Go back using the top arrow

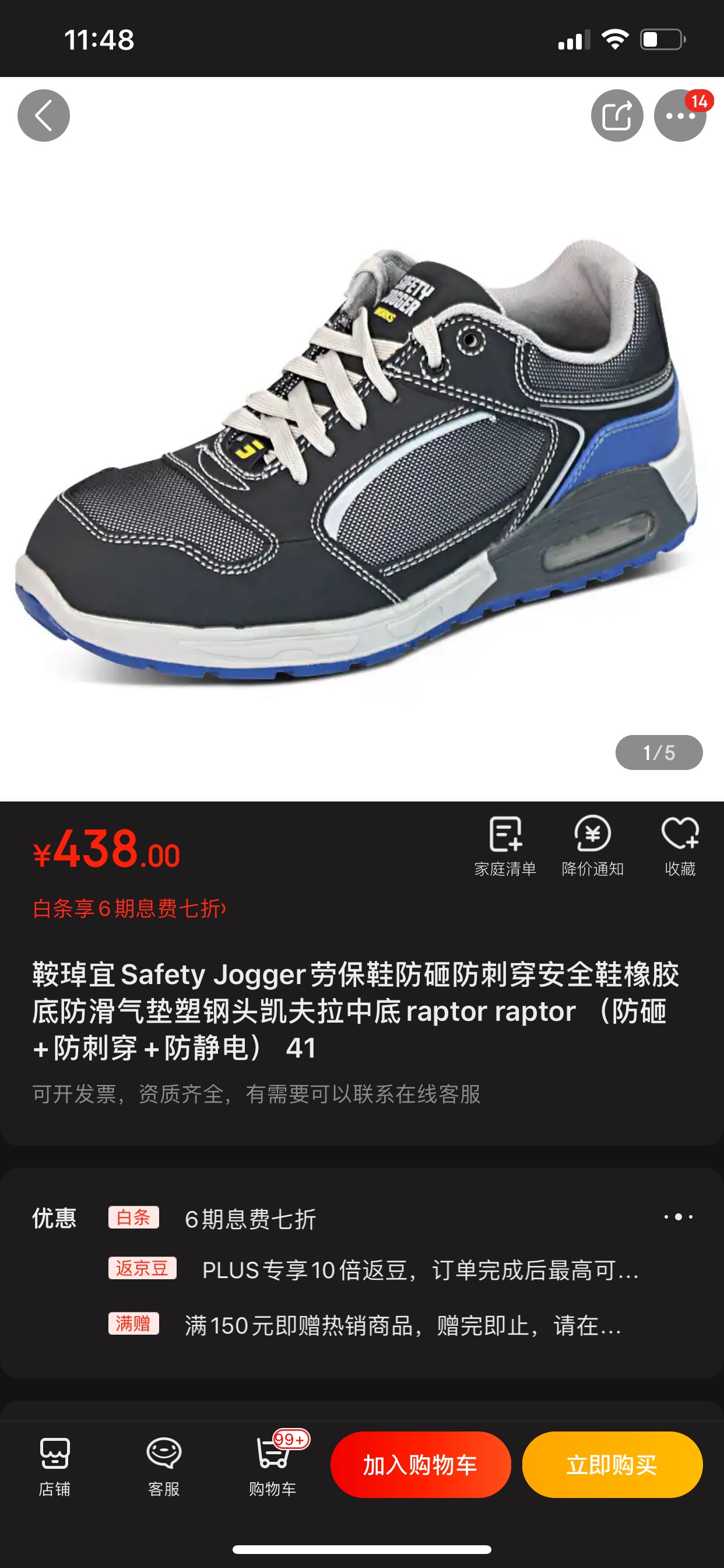(x=43, y=116)
